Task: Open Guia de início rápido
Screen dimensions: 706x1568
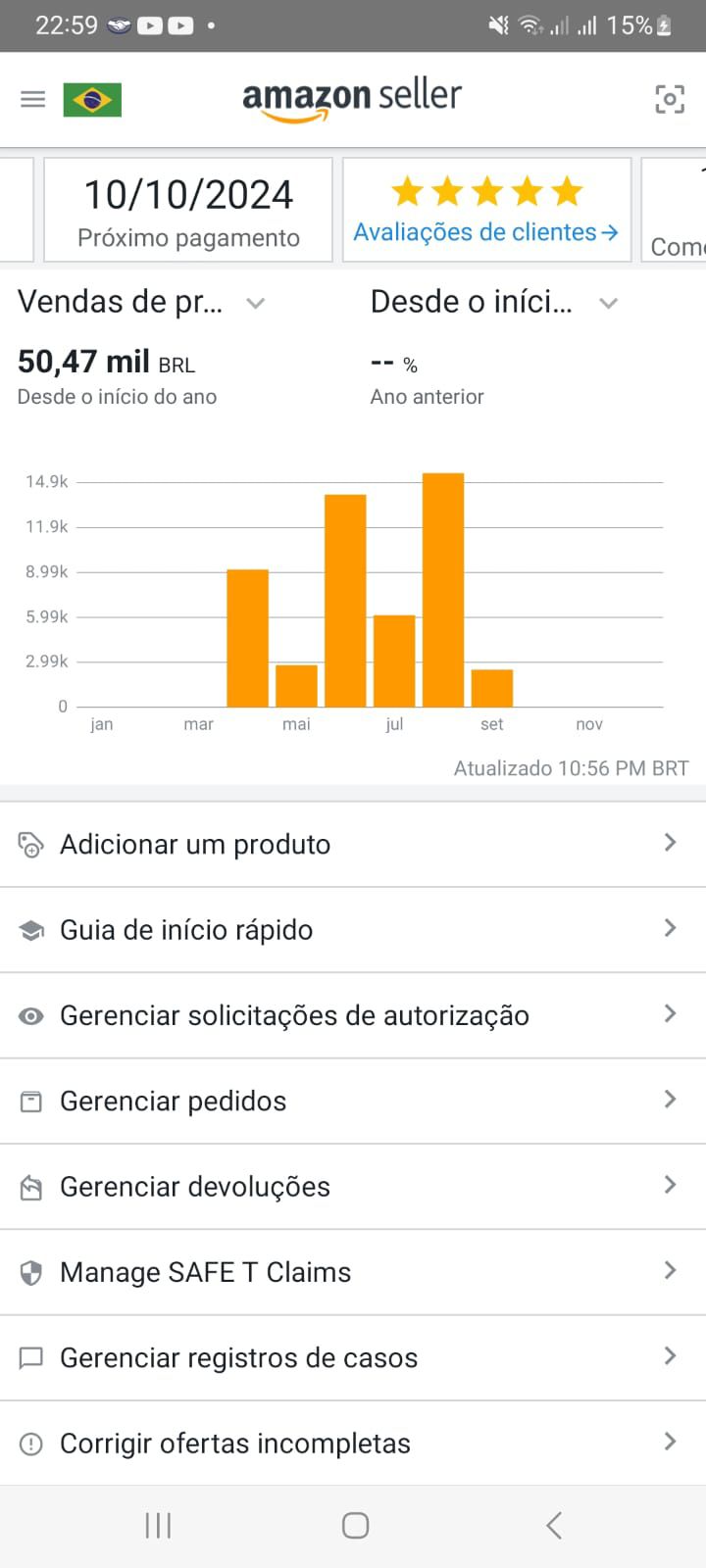Action: [353, 929]
